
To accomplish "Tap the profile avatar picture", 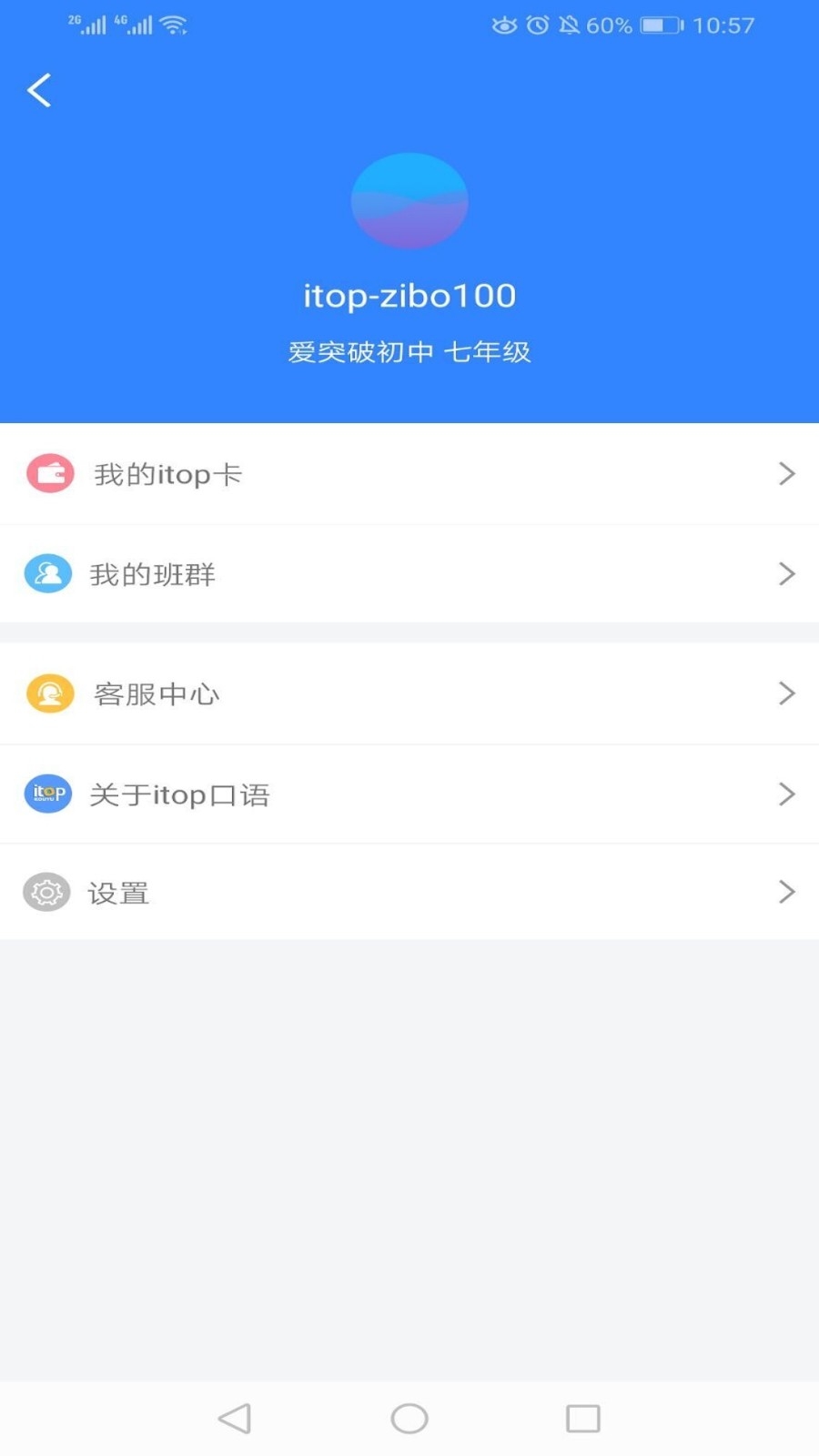I will [x=409, y=201].
